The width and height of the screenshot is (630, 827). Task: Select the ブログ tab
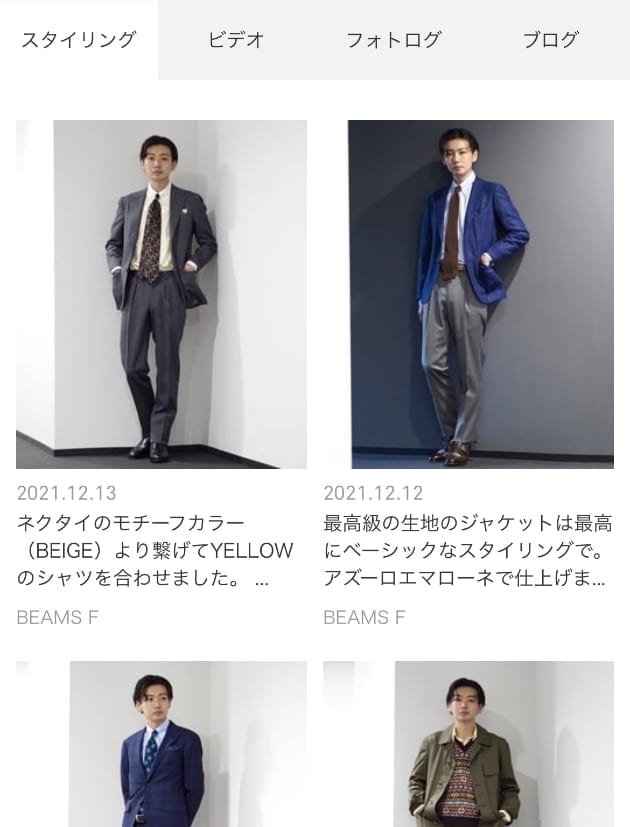550,40
